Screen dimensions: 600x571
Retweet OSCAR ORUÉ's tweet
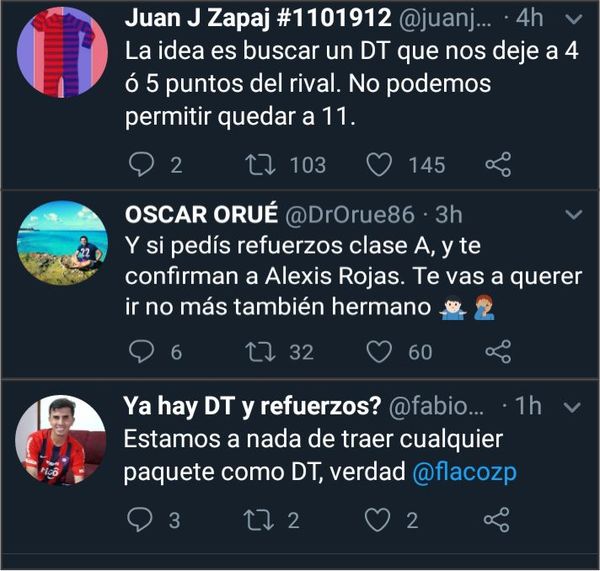point(260,351)
